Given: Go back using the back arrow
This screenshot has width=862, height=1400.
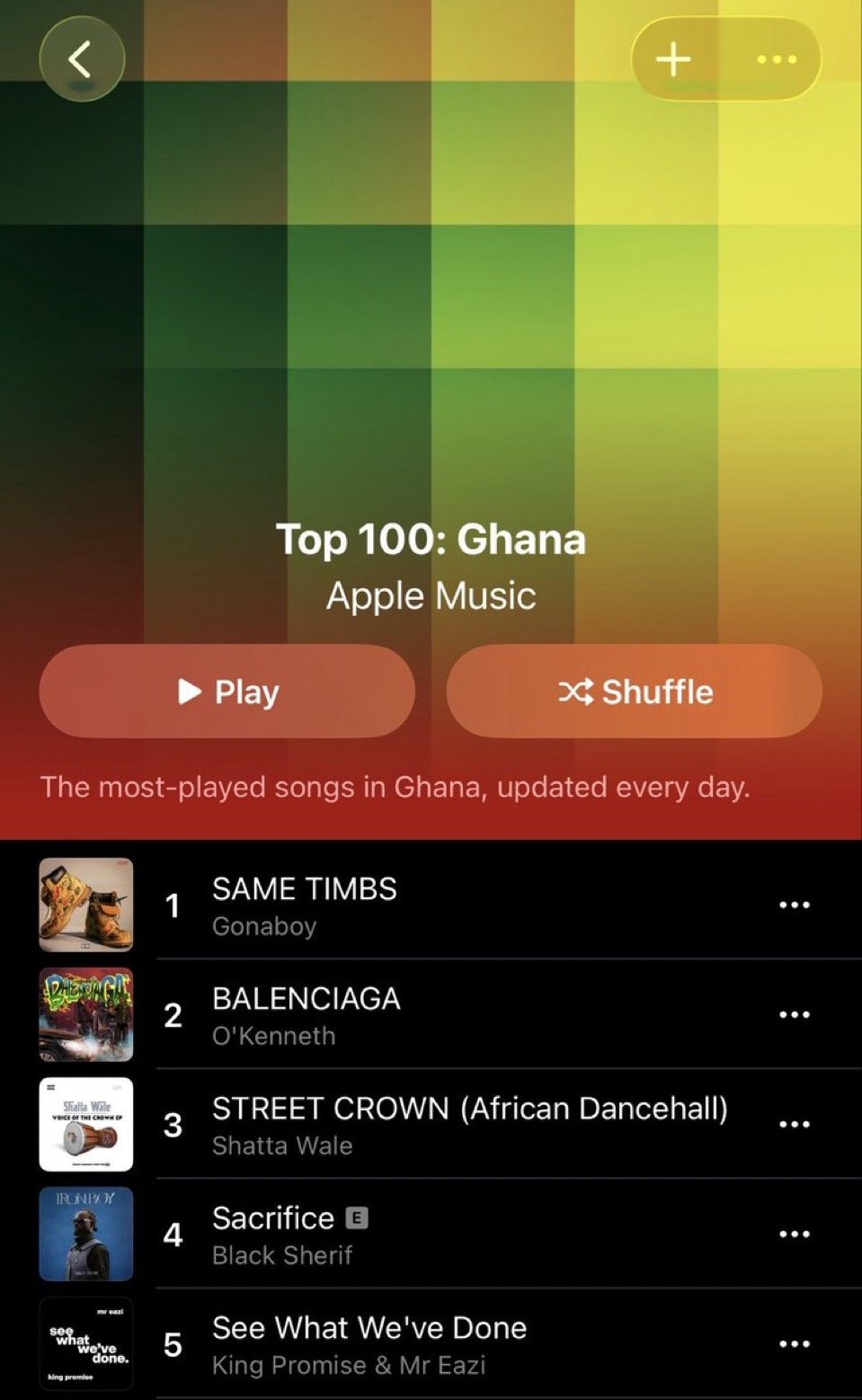Looking at the screenshot, I should coord(81,59).
